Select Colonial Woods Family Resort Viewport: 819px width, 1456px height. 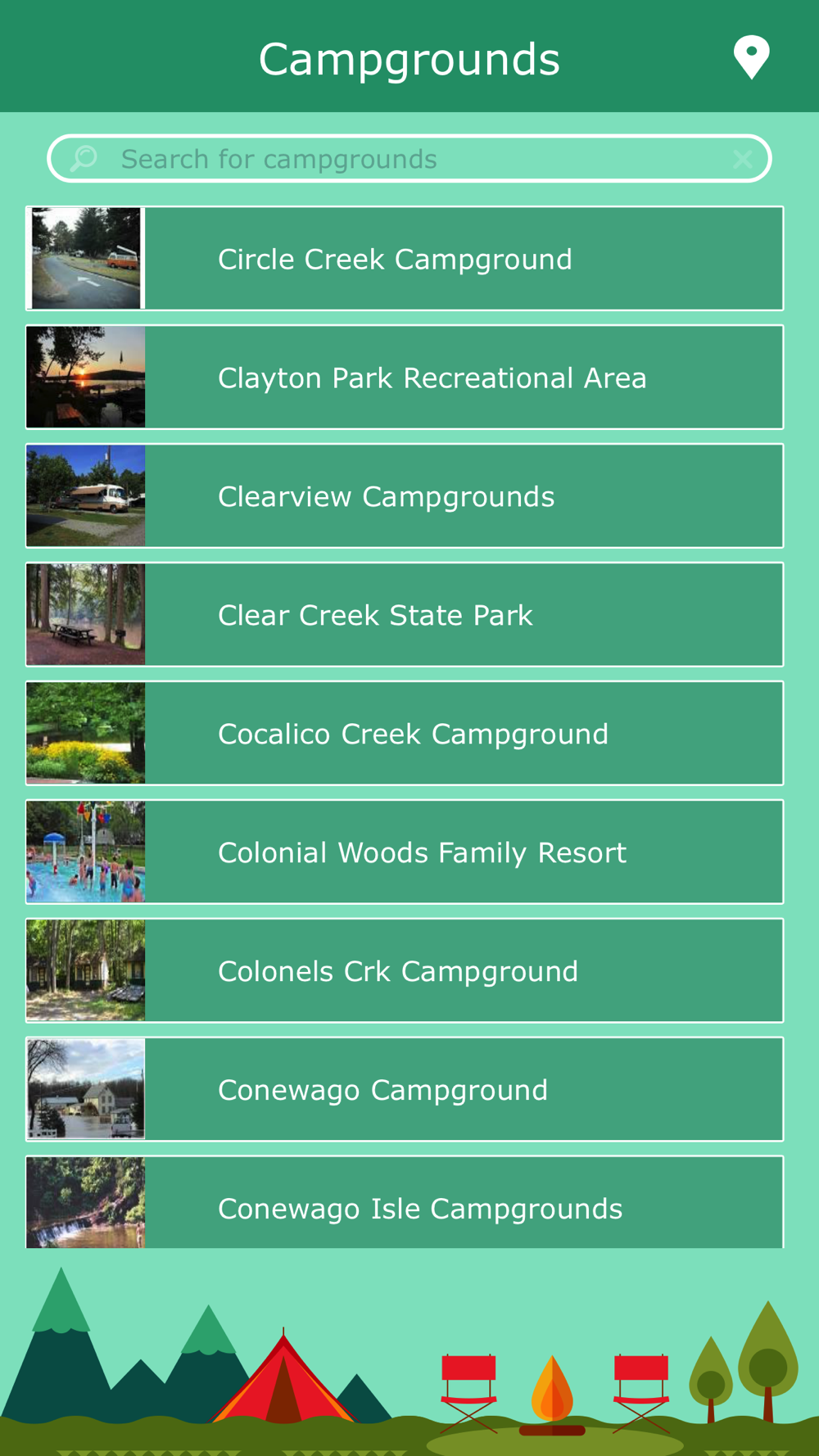point(405,852)
